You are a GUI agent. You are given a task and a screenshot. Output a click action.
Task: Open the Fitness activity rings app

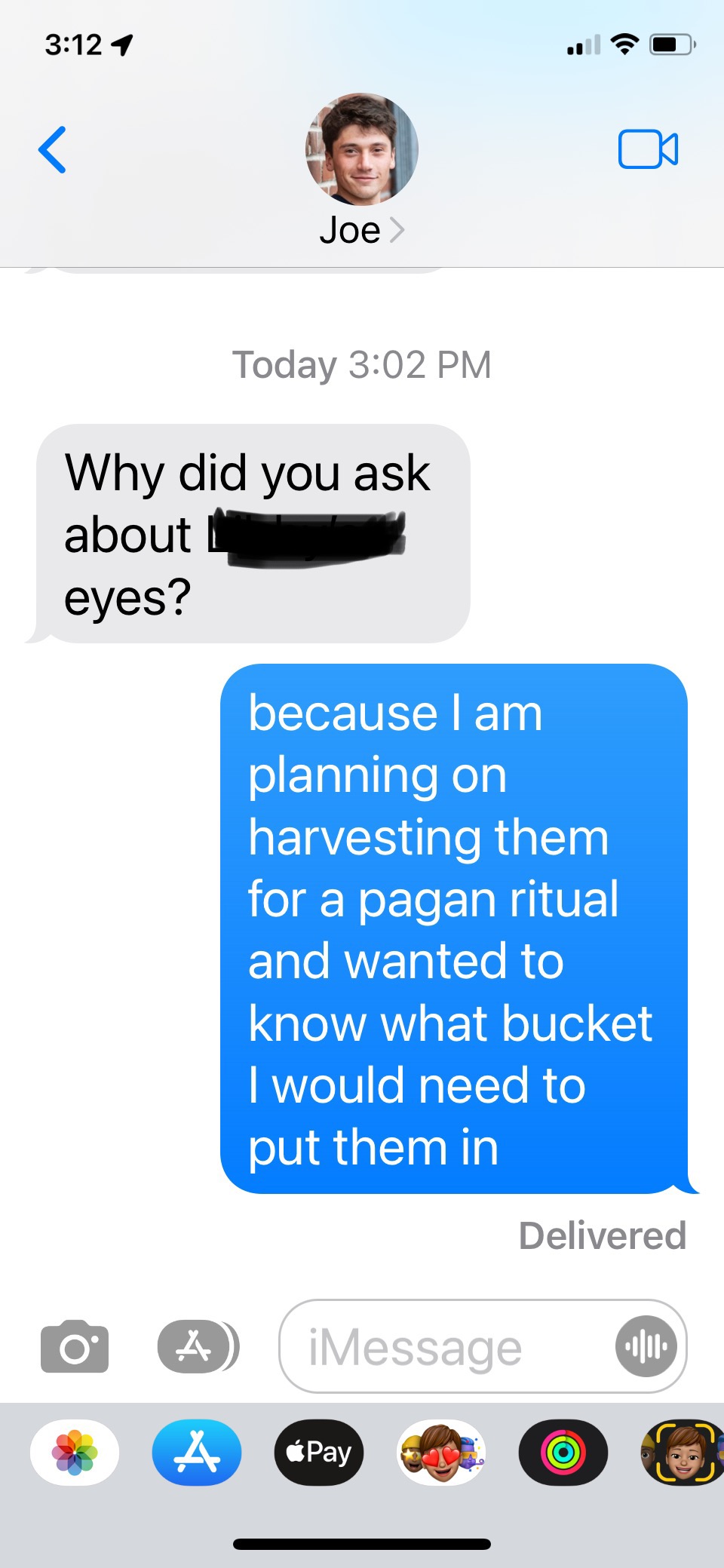[x=563, y=1453]
